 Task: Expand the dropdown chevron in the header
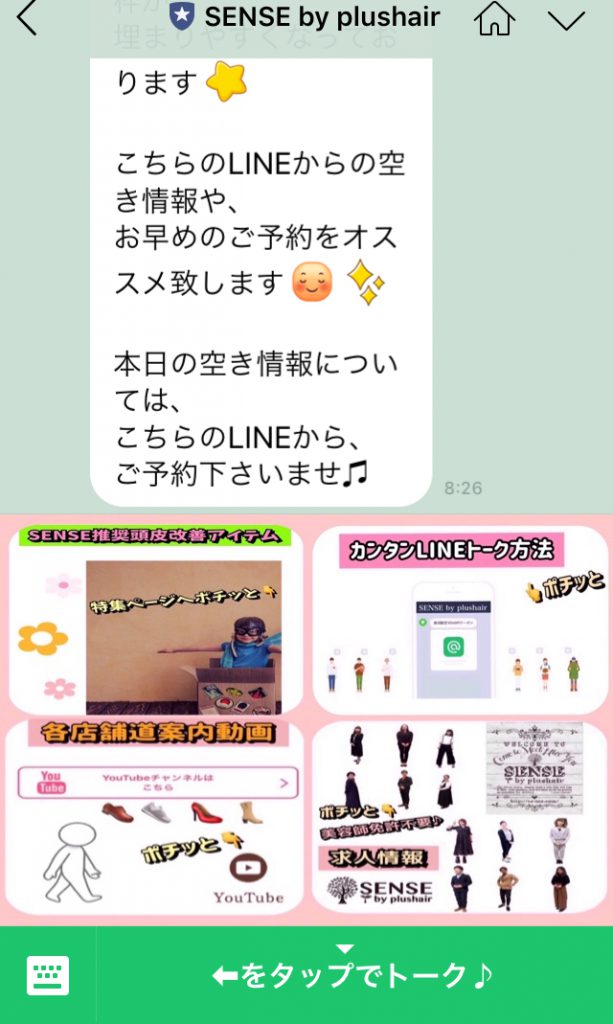[567, 19]
